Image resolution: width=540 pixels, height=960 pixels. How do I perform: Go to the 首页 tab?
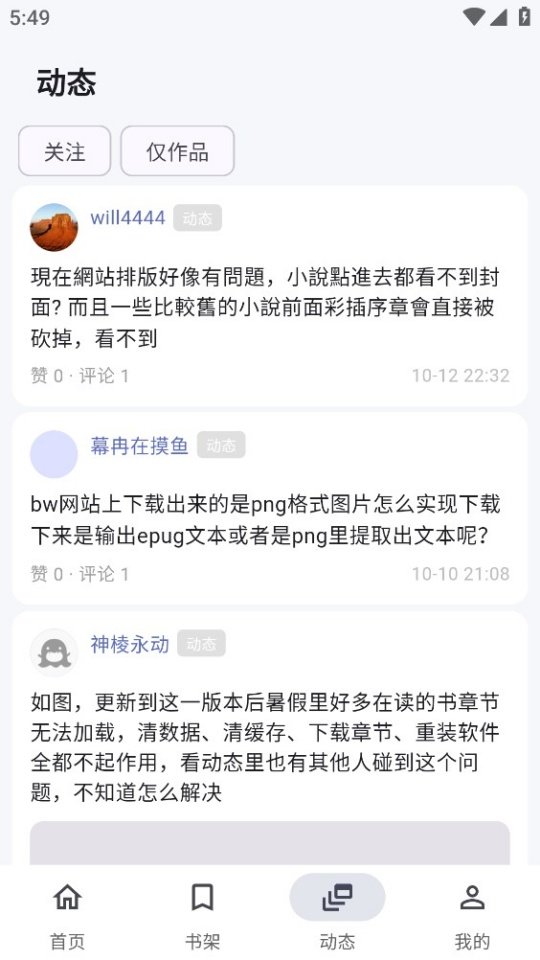coord(67,912)
